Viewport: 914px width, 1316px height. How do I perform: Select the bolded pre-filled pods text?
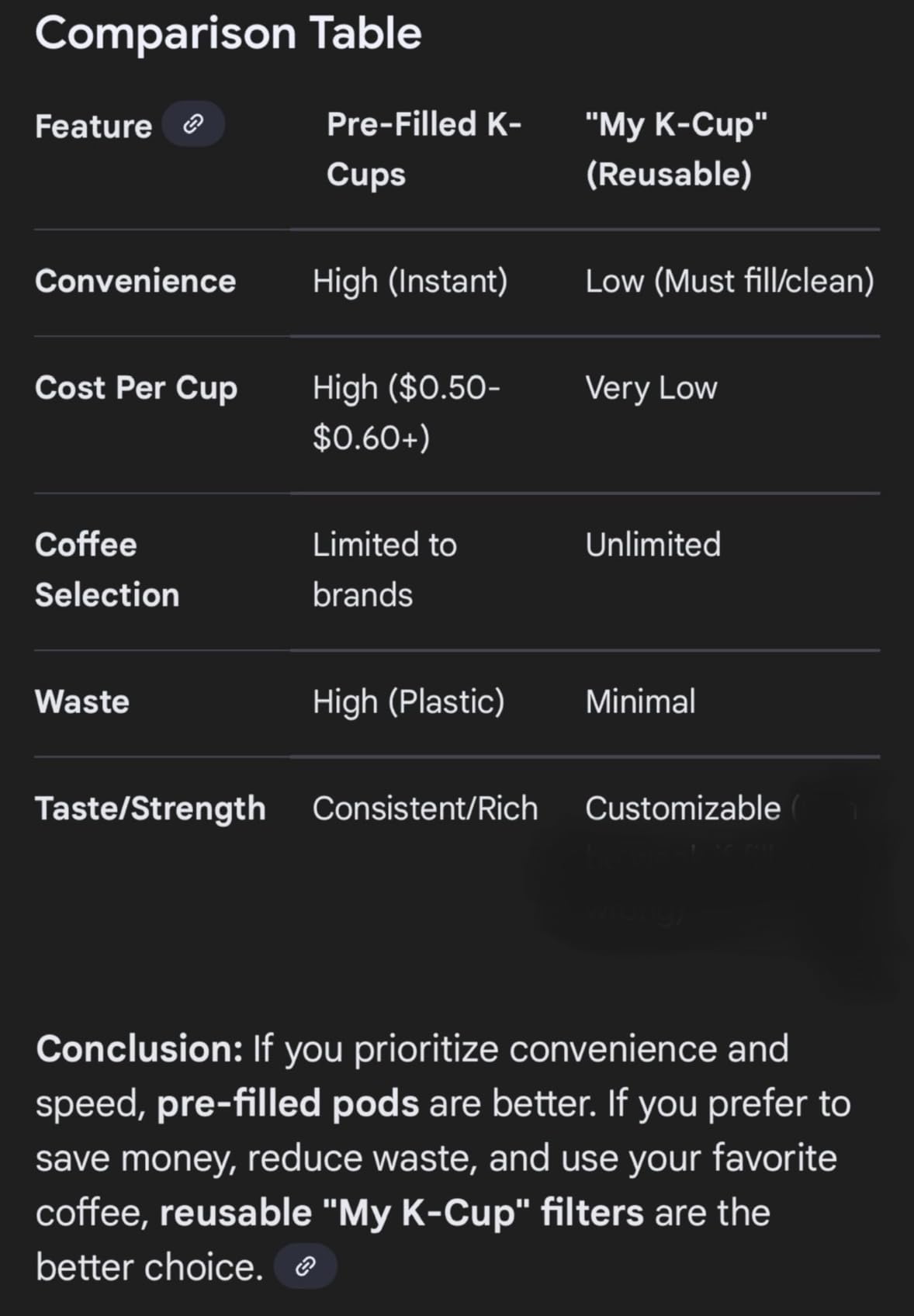[286, 1103]
